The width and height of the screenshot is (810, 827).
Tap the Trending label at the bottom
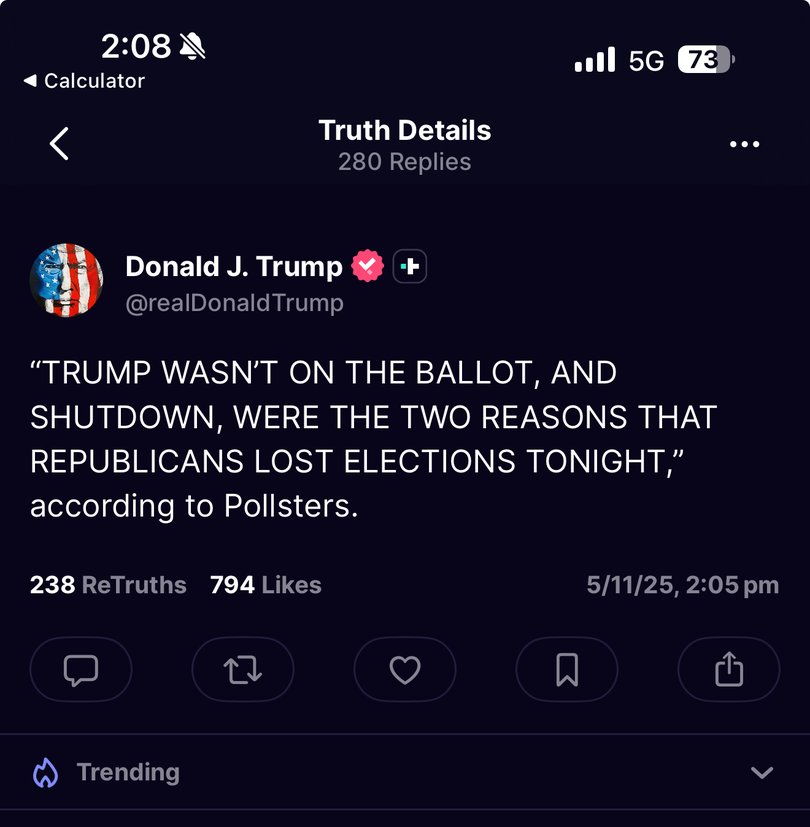pyautogui.click(x=128, y=771)
